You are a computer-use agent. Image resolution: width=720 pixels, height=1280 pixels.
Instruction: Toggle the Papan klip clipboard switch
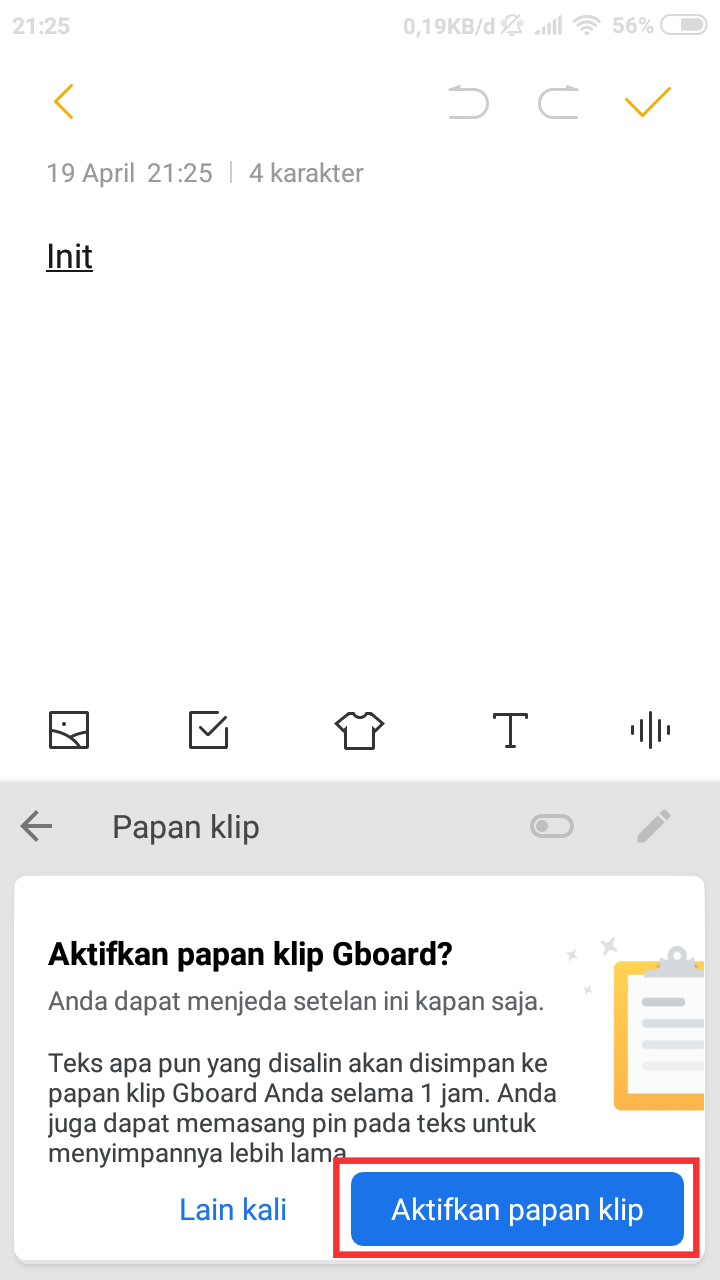[x=552, y=826]
